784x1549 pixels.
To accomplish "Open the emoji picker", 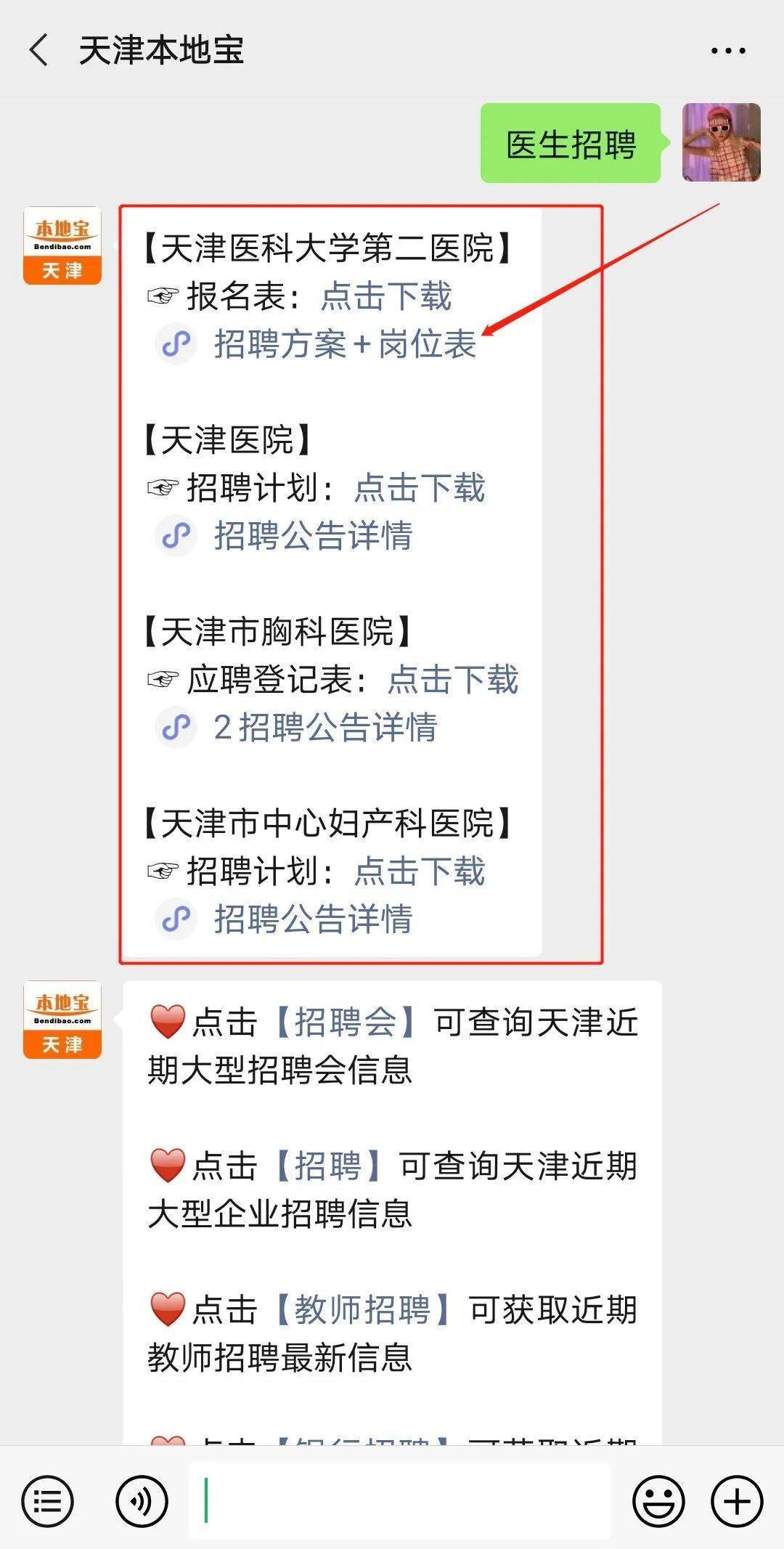I will [x=658, y=1501].
